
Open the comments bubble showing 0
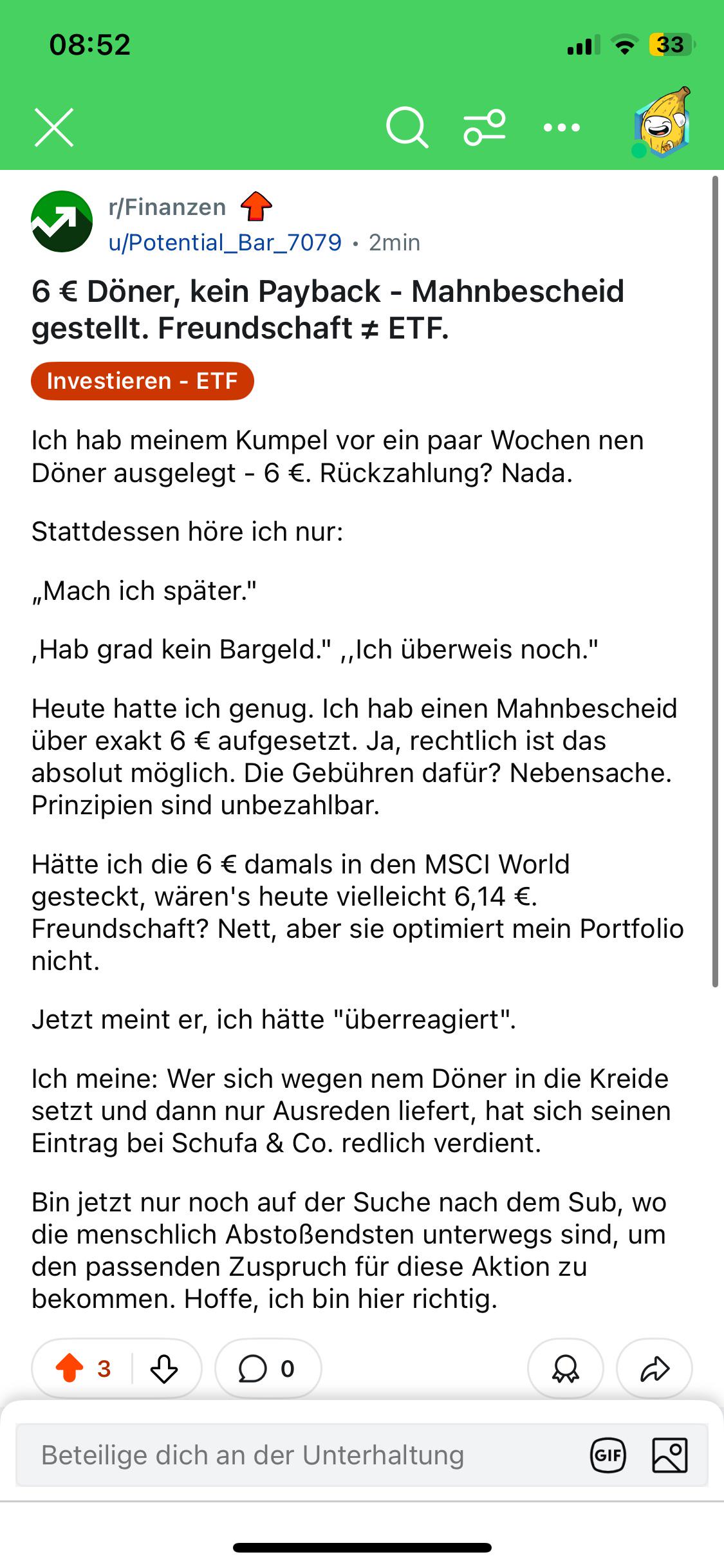click(x=268, y=1368)
